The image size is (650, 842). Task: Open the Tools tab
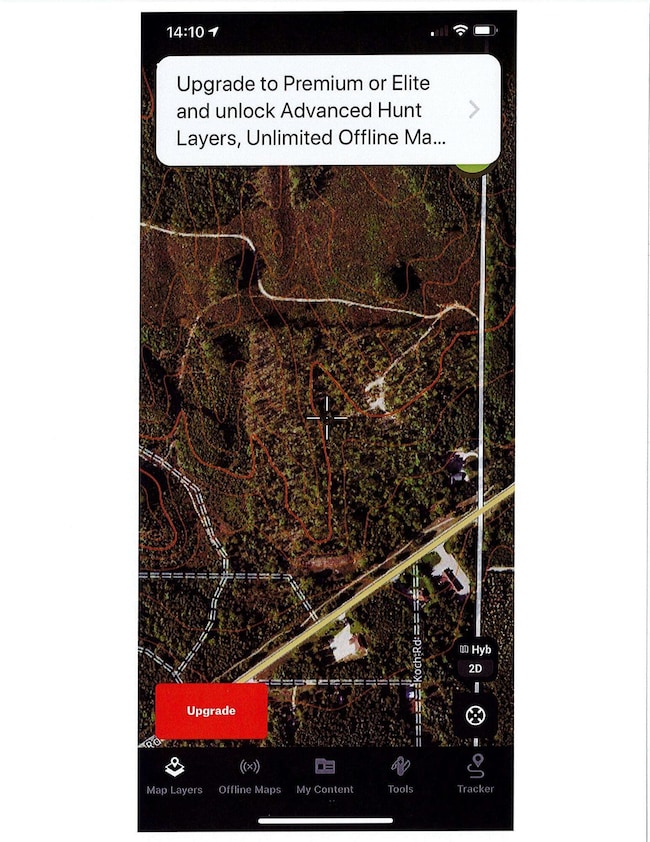pos(400,776)
